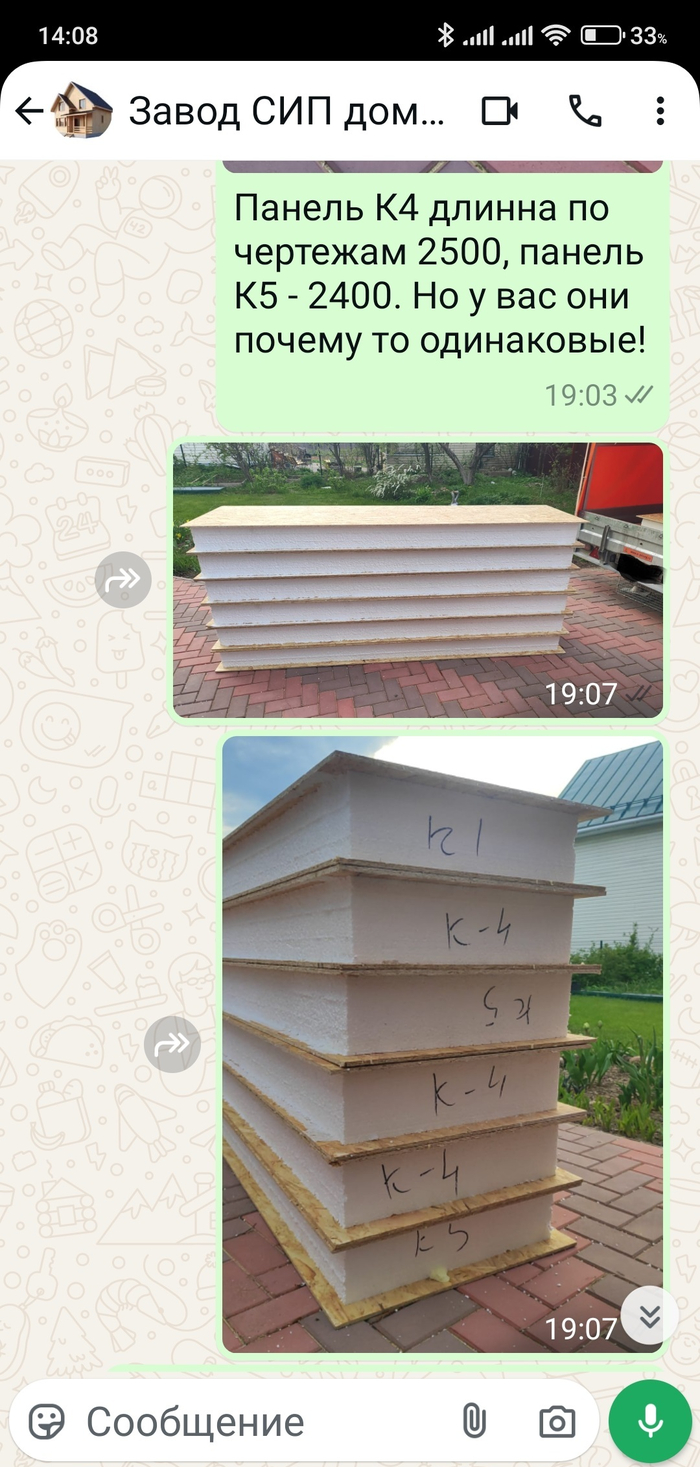Open photo of stacked panels by truck
The width and height of the screenshot is (700, 1467).
pyautogui.click(x=418, y=580)
